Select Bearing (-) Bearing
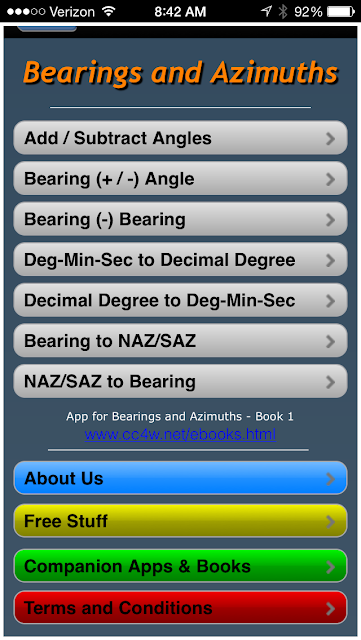Viewport: 361px width, 640px height. tap(180, 219)
